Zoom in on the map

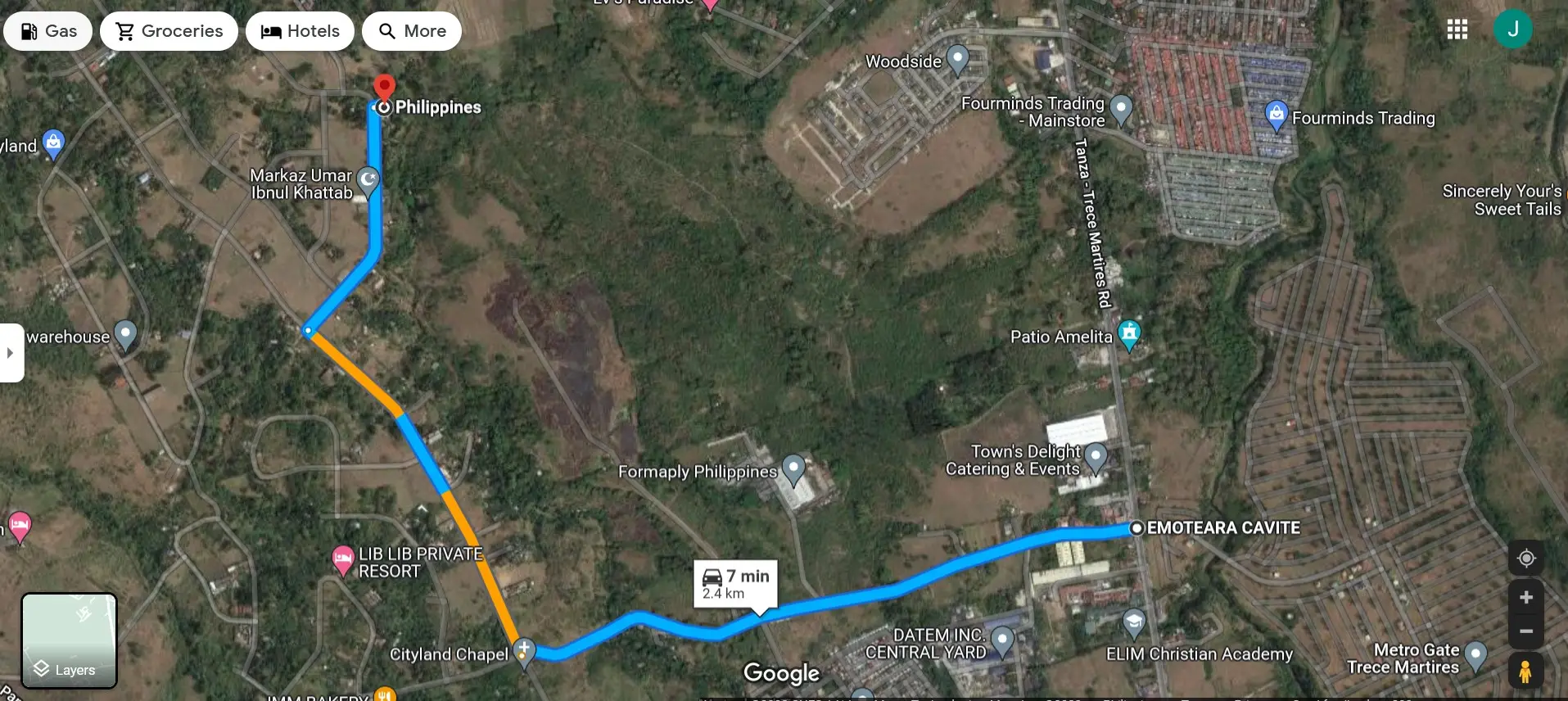point(1526,598)
